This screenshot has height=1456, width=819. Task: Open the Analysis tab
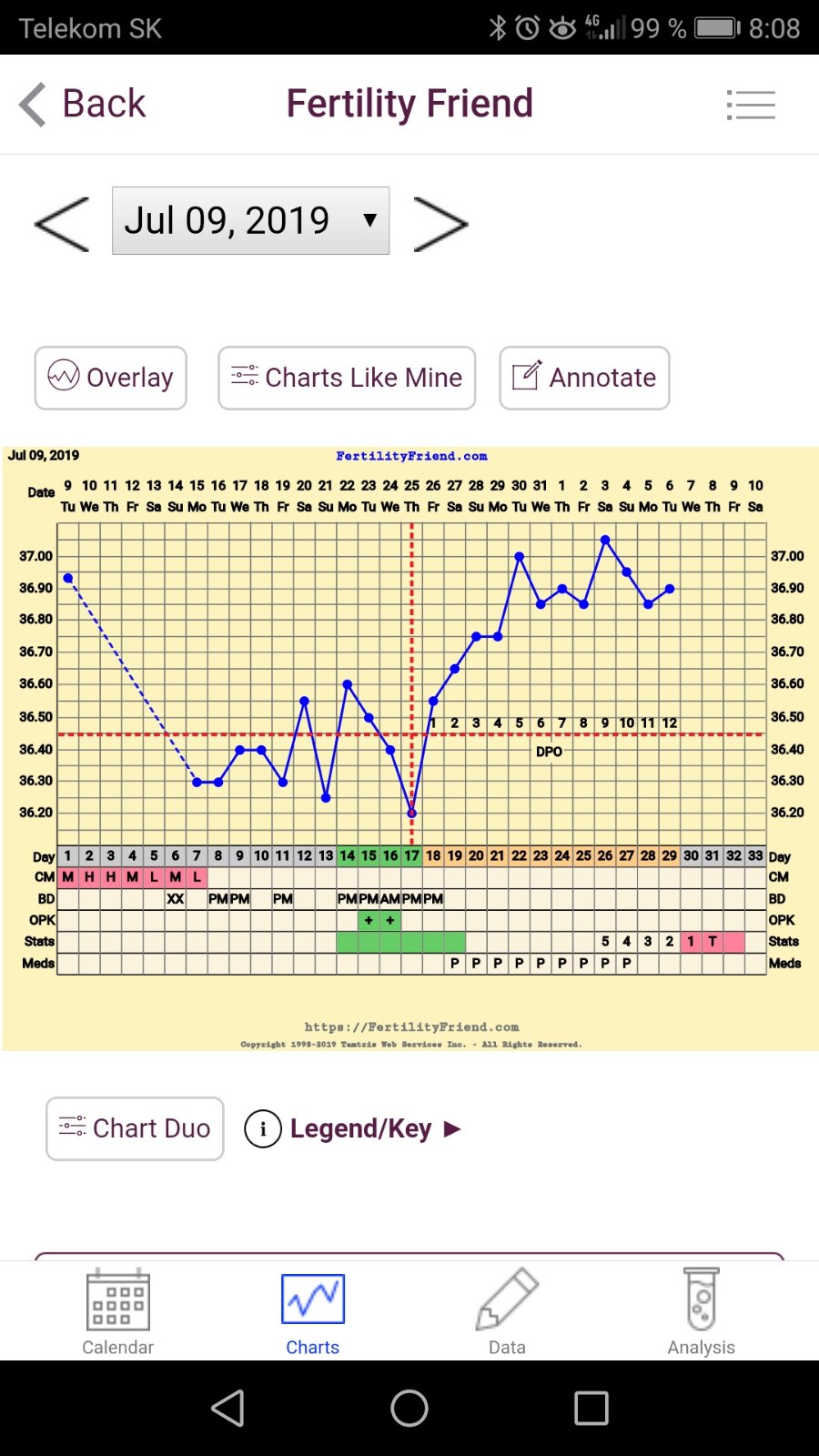(x=701, y=1312)
